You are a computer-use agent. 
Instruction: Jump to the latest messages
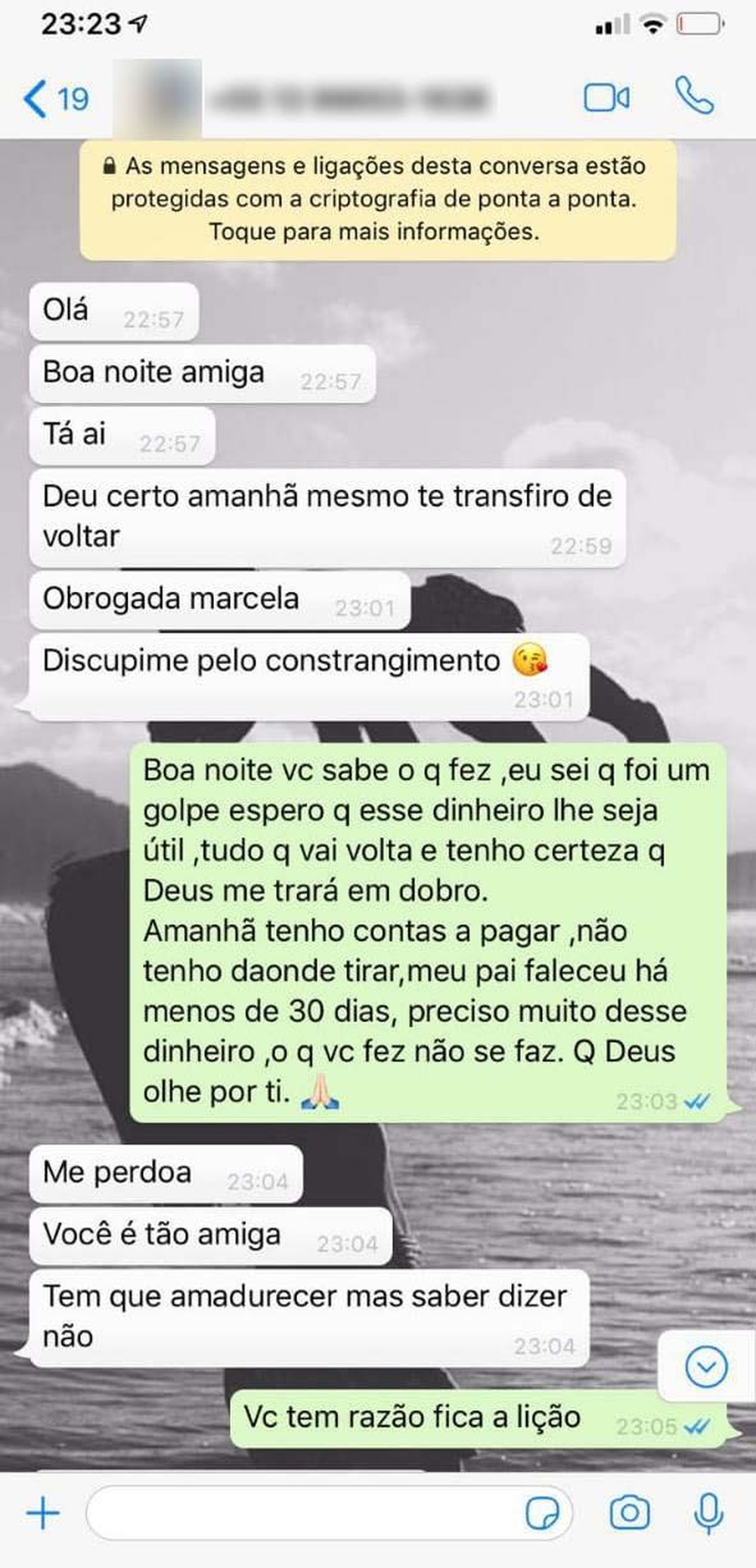[705, 1366]
